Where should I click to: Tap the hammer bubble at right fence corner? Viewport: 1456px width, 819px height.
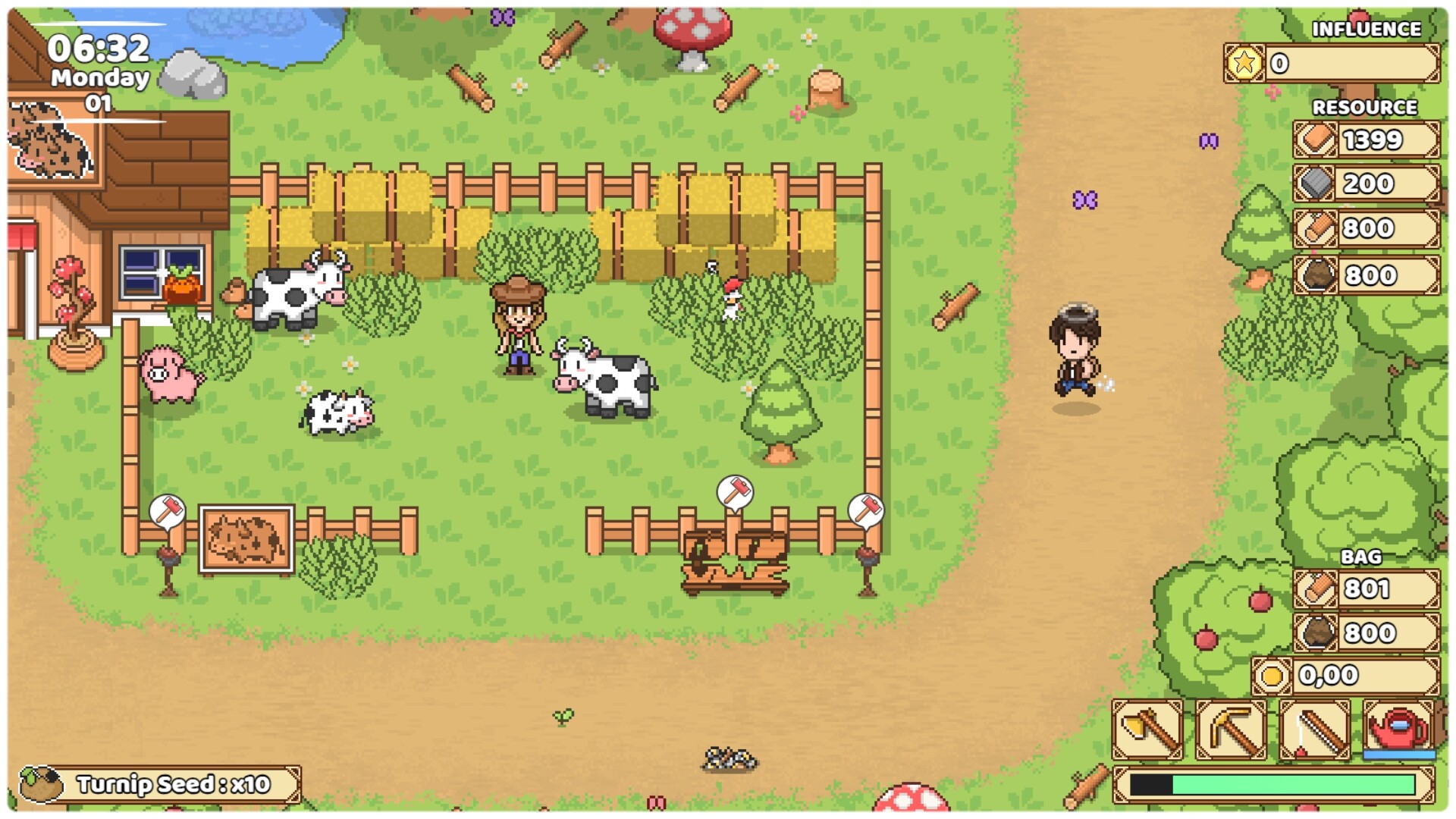865,510
